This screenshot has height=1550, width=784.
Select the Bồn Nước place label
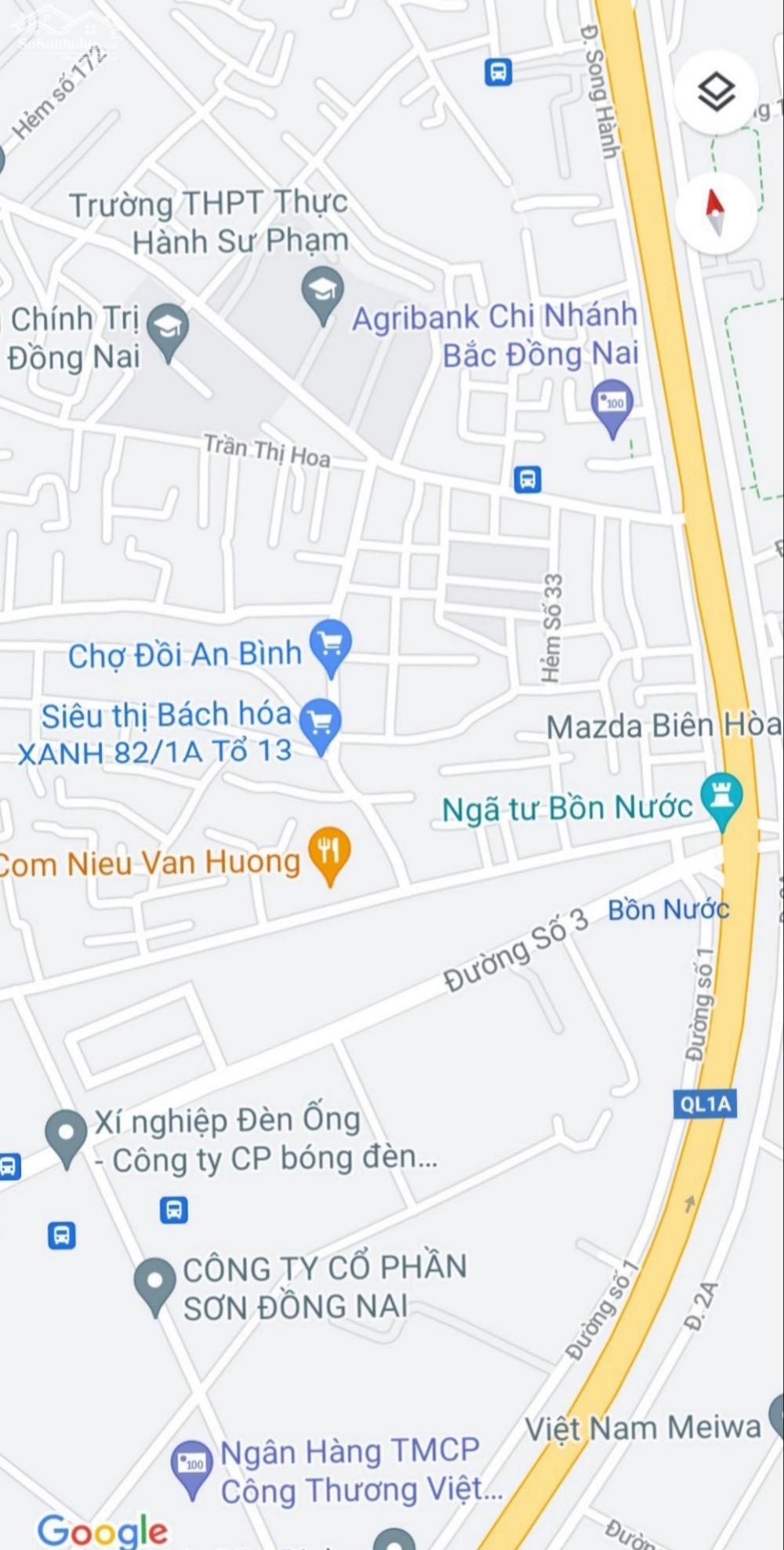click(672, 908)
